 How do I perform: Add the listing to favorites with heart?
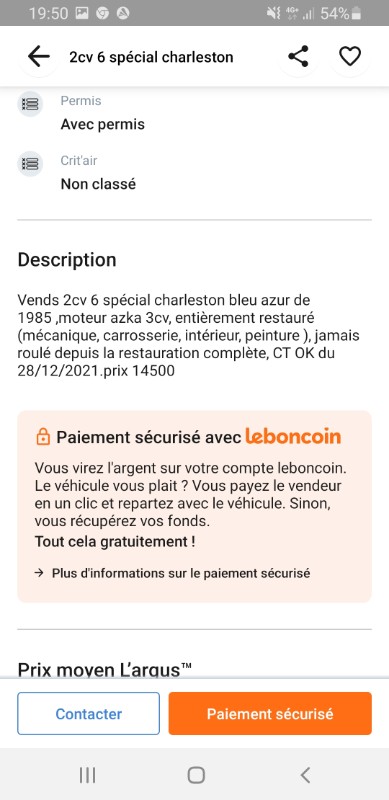350,56
